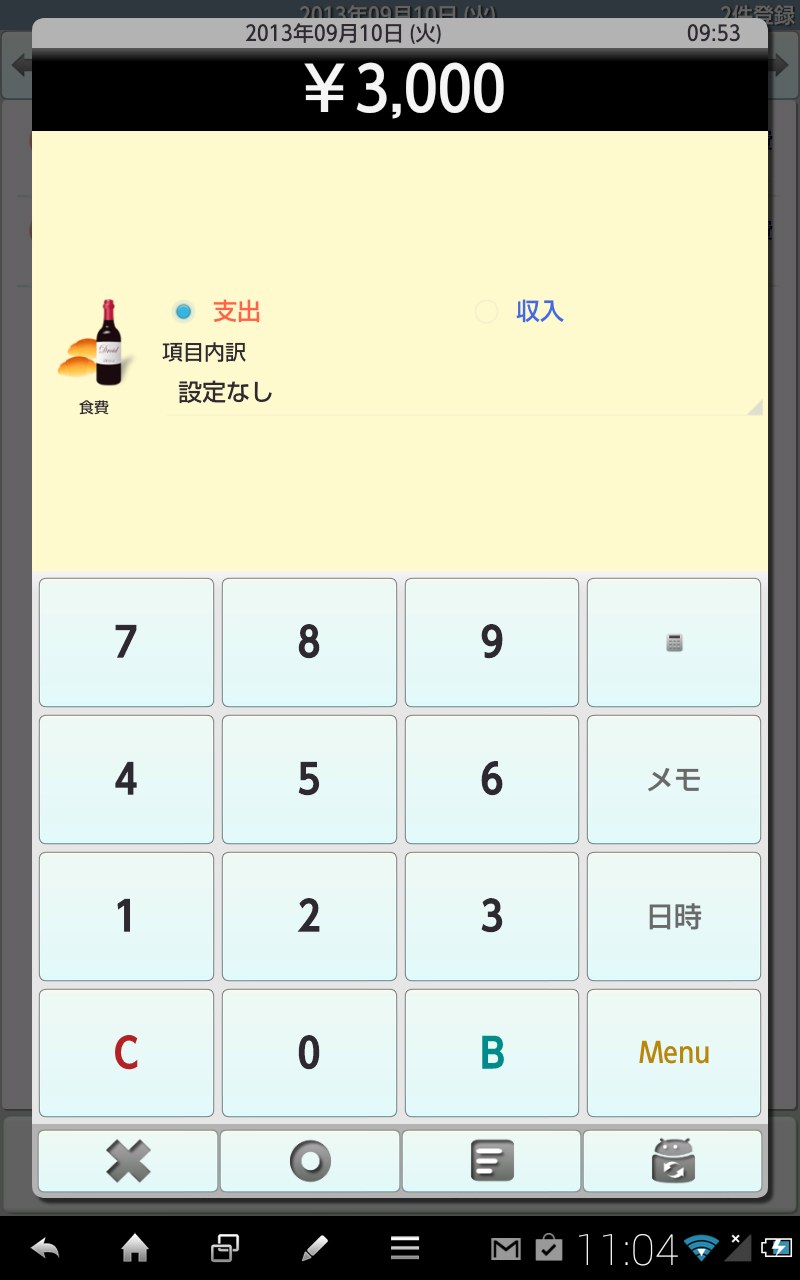Screen dimensions: 800x1280
Task: Open the calculator icon key
Action: (x=674, y=643)
